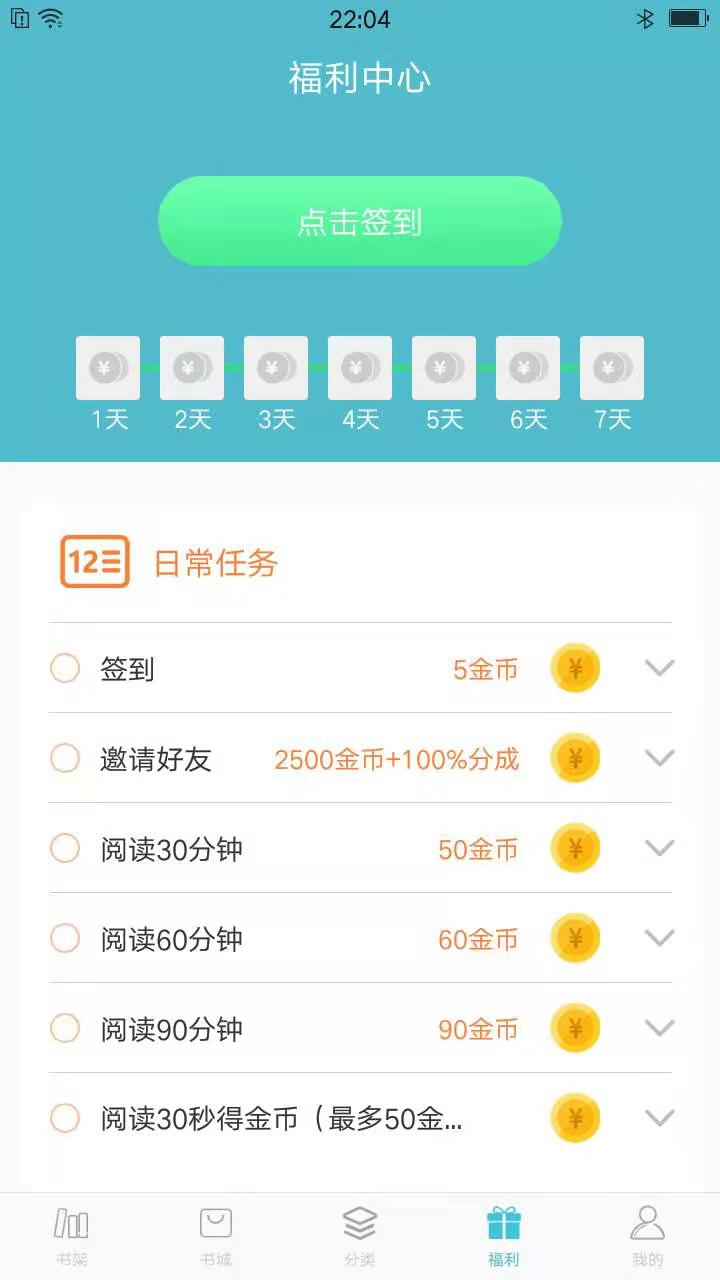Tap the 日常任务 calendar icon
This screenshot has height=1280, width=720.
(x=94, y=561)
